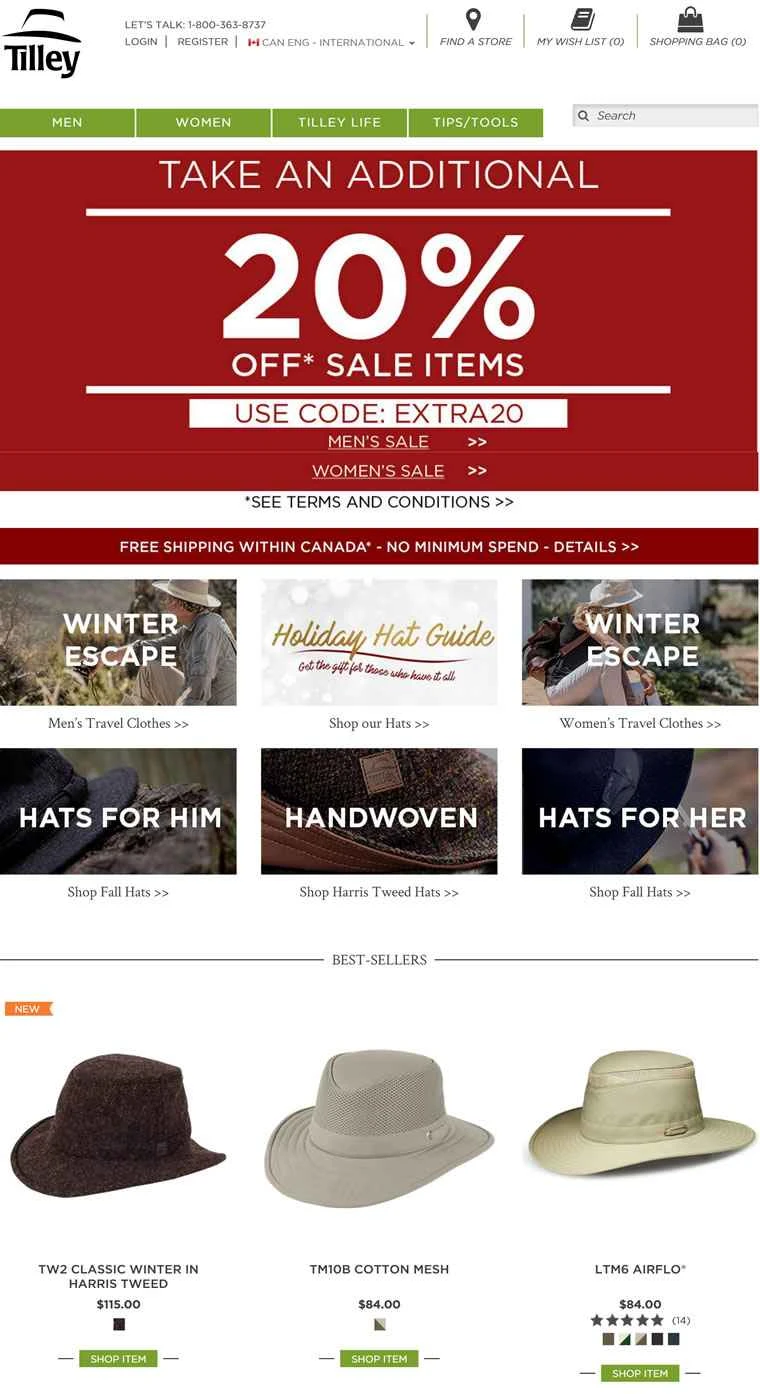View the Shopping Bag
This screenshot has height=1394, width=760.
[697, 29]
